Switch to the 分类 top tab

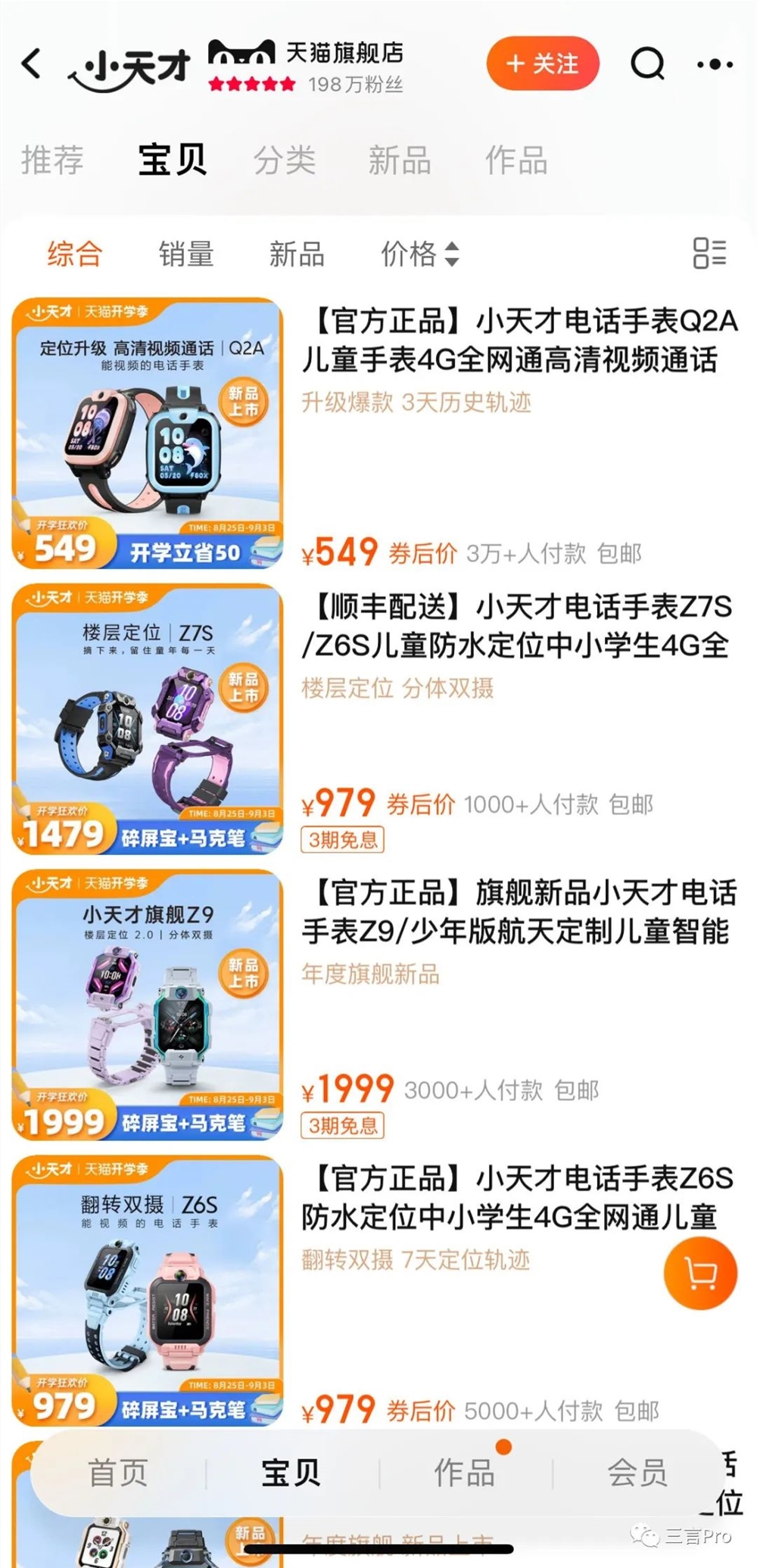point(285,160)
